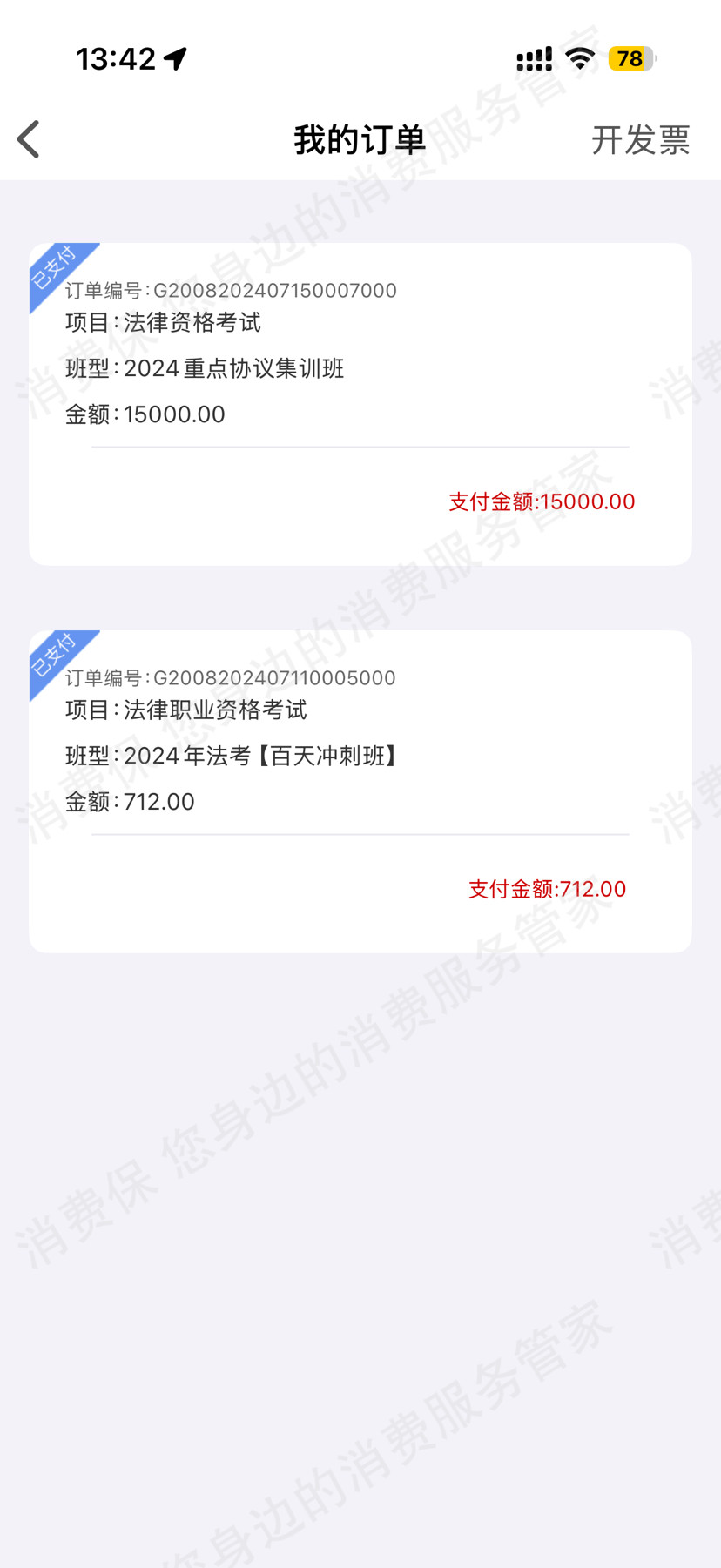Viewport: 721px width, 1568px height.
Task: Tap the battery indicator showing 78
Action: pos(630,57)
